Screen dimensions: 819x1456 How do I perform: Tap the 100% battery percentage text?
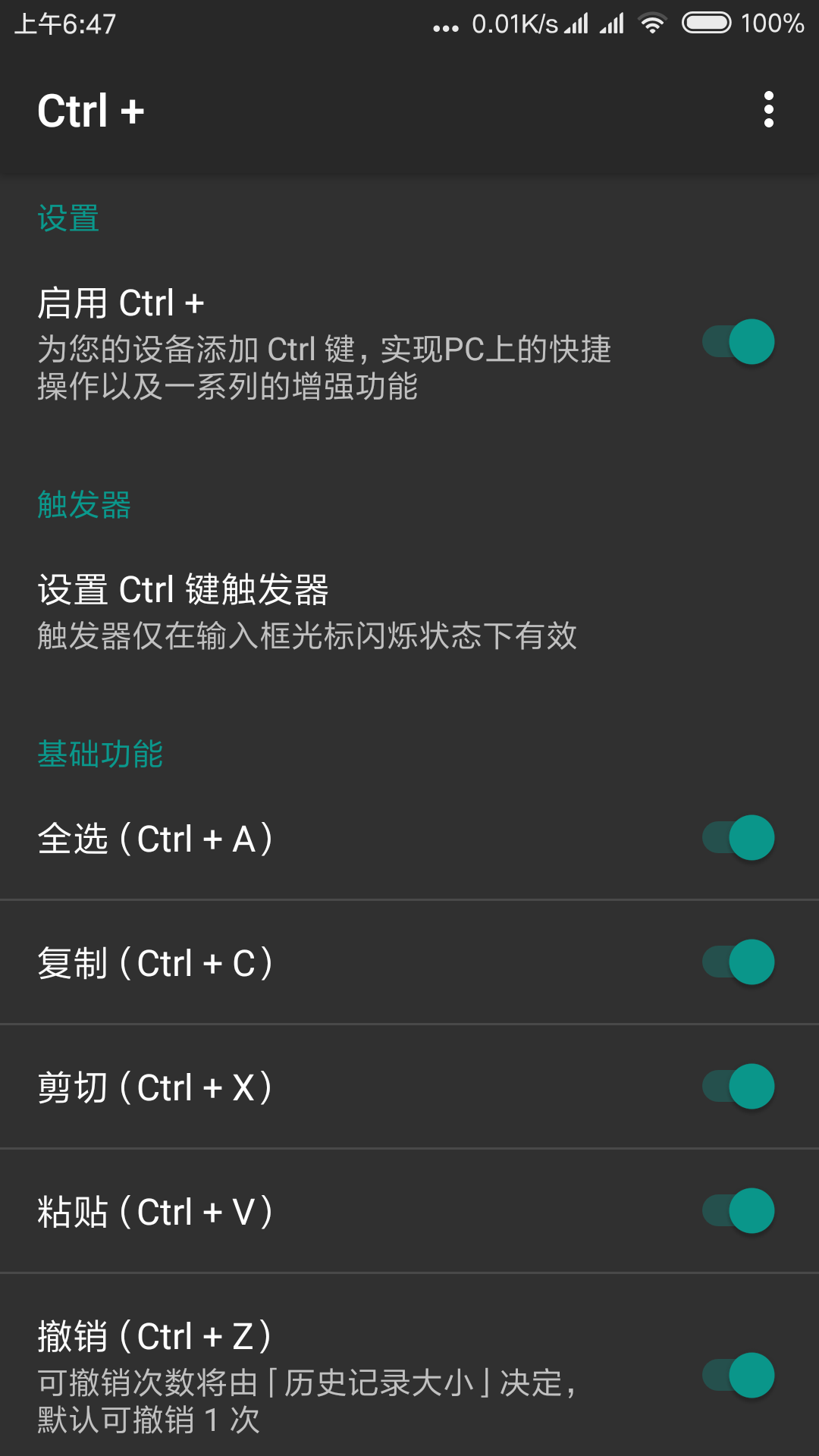tap(771, 24)
